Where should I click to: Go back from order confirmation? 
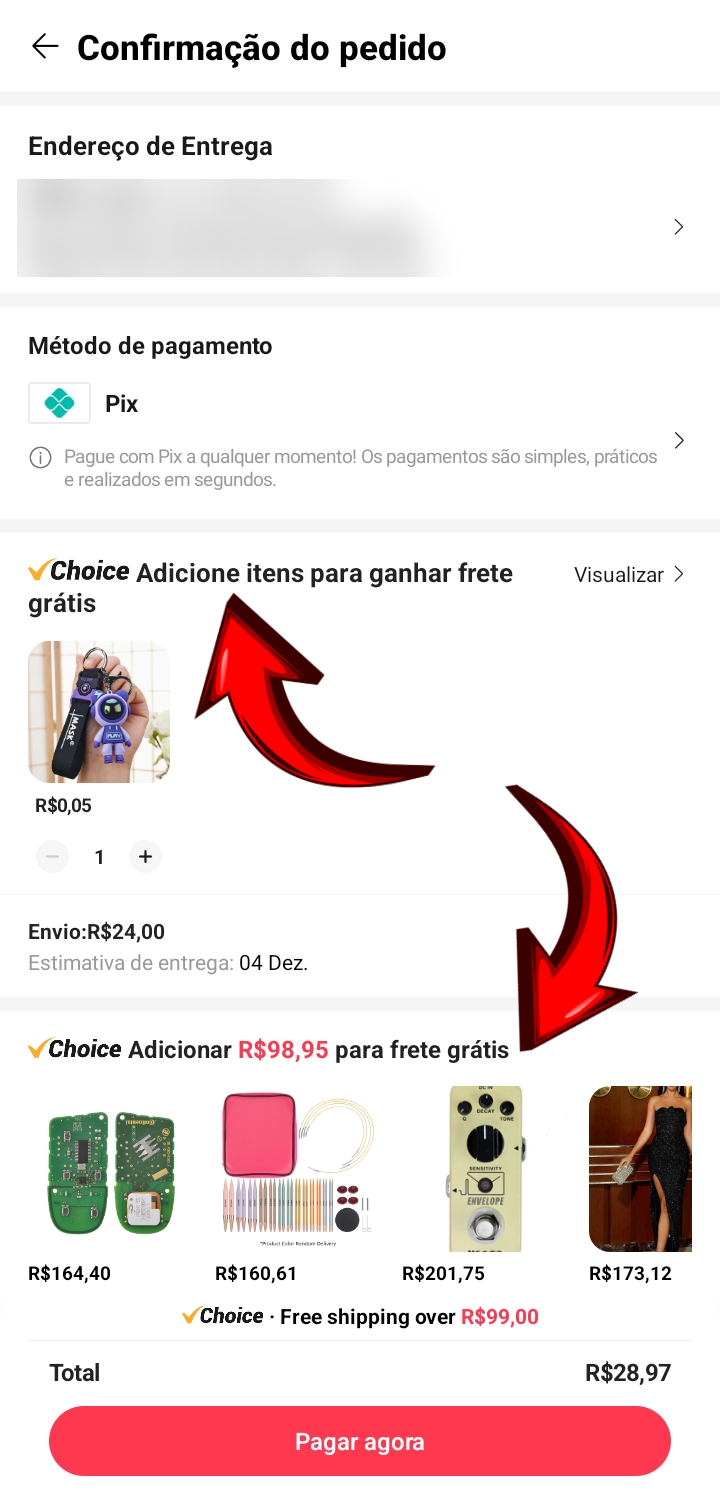(45, 47)
